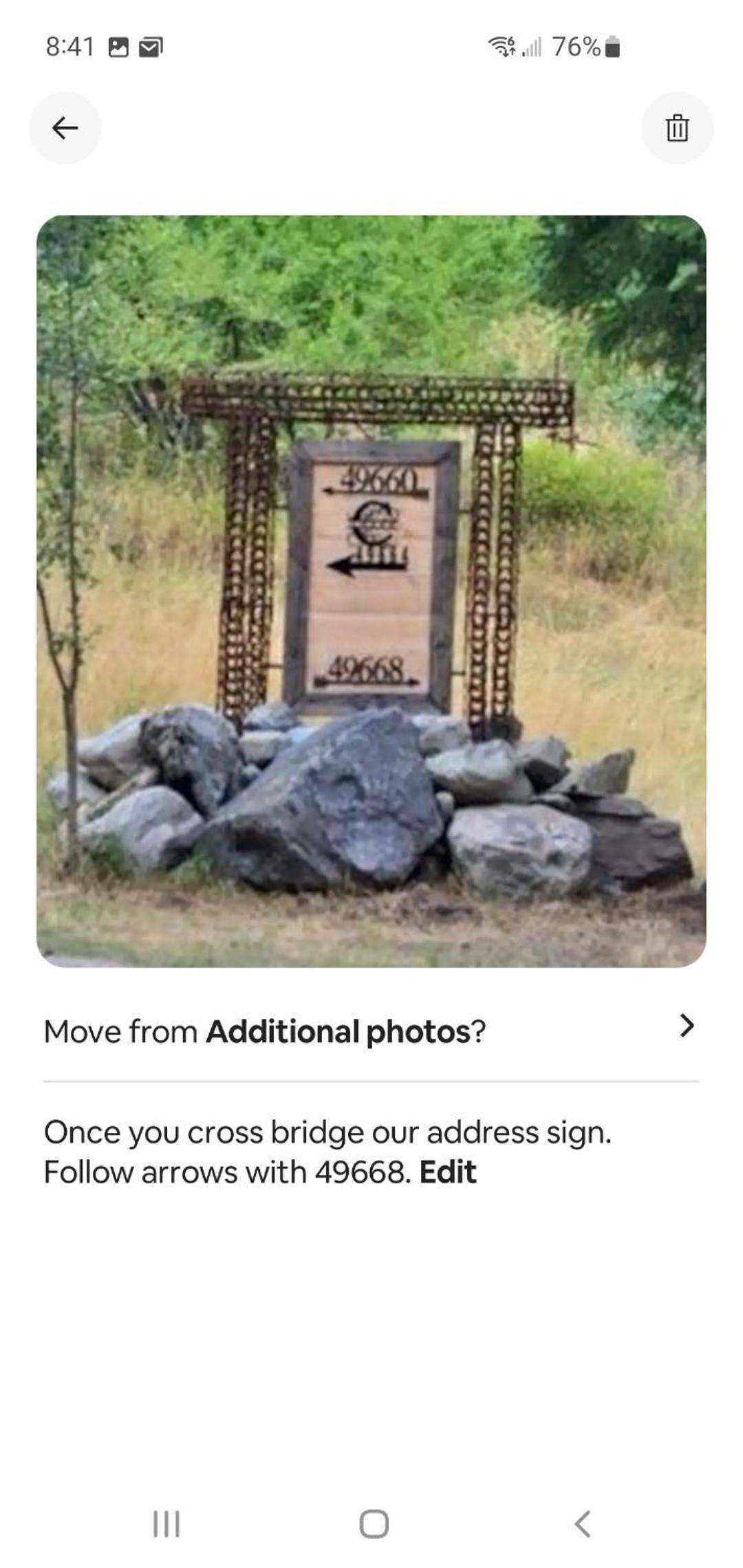This screenshot has height=1568, width=743.
Task: Open recent apps from the navigation bar
Action: click(x=166, y=1523)
